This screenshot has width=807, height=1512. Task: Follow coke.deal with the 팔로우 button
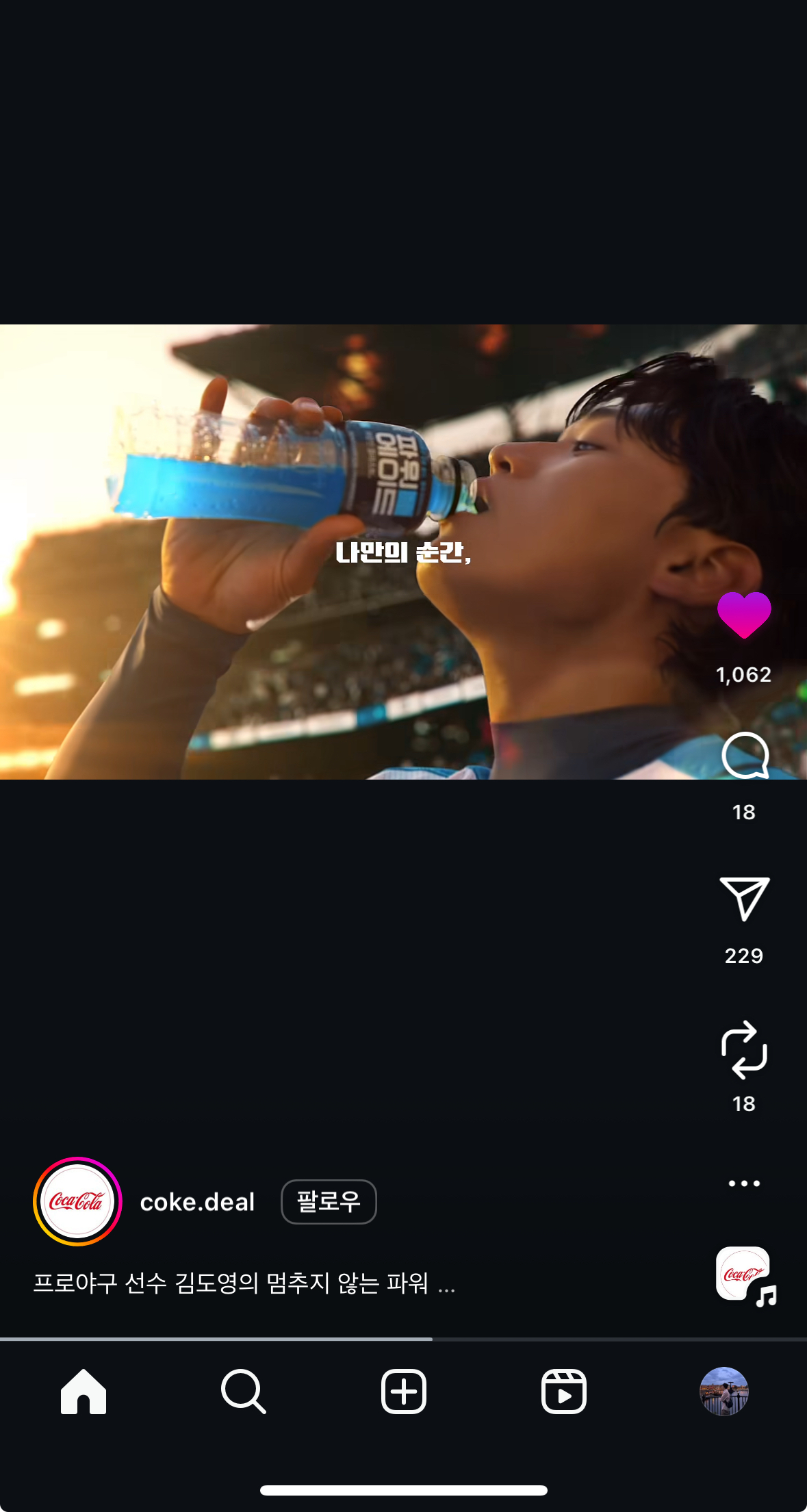tap(329, 1201)
